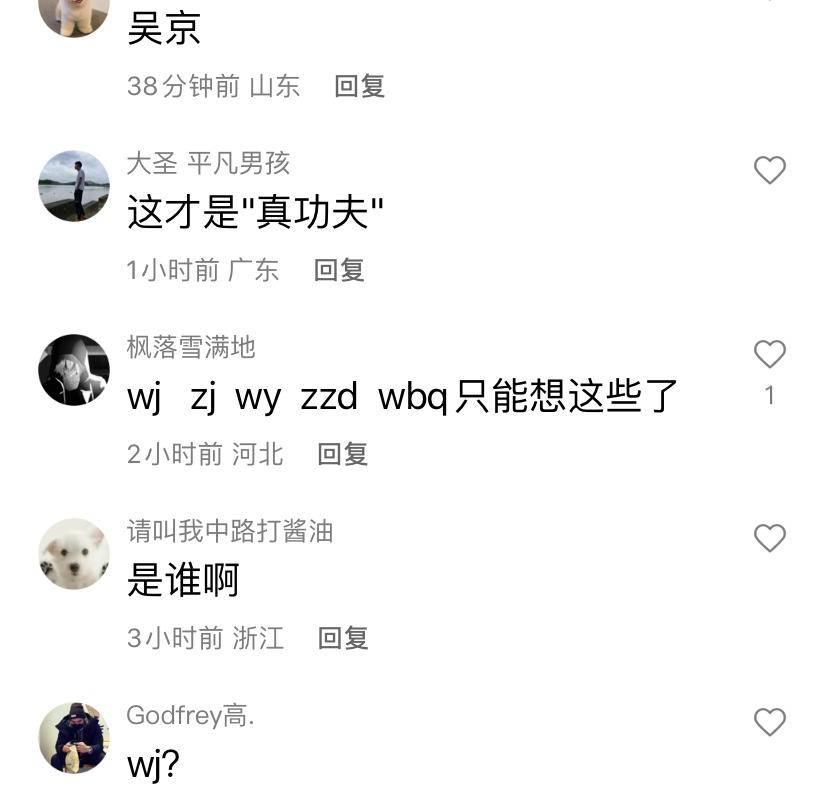This screenshot has width=828, height=800.
Task: Like the comment by 大圣 平凡男孩
Action: point(769,170)
